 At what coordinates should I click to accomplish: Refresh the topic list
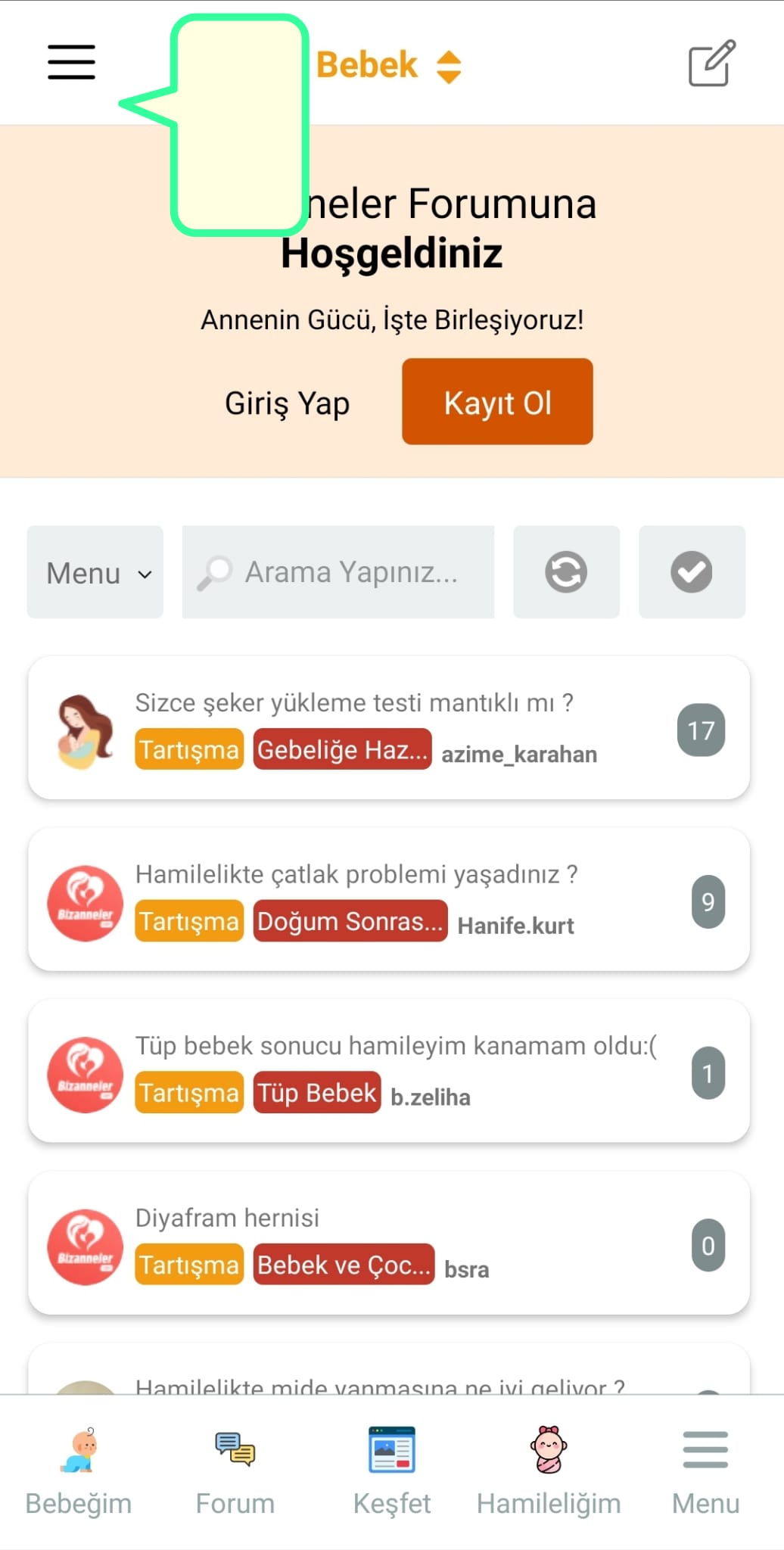pyautogui.click(x=566, y=572)
